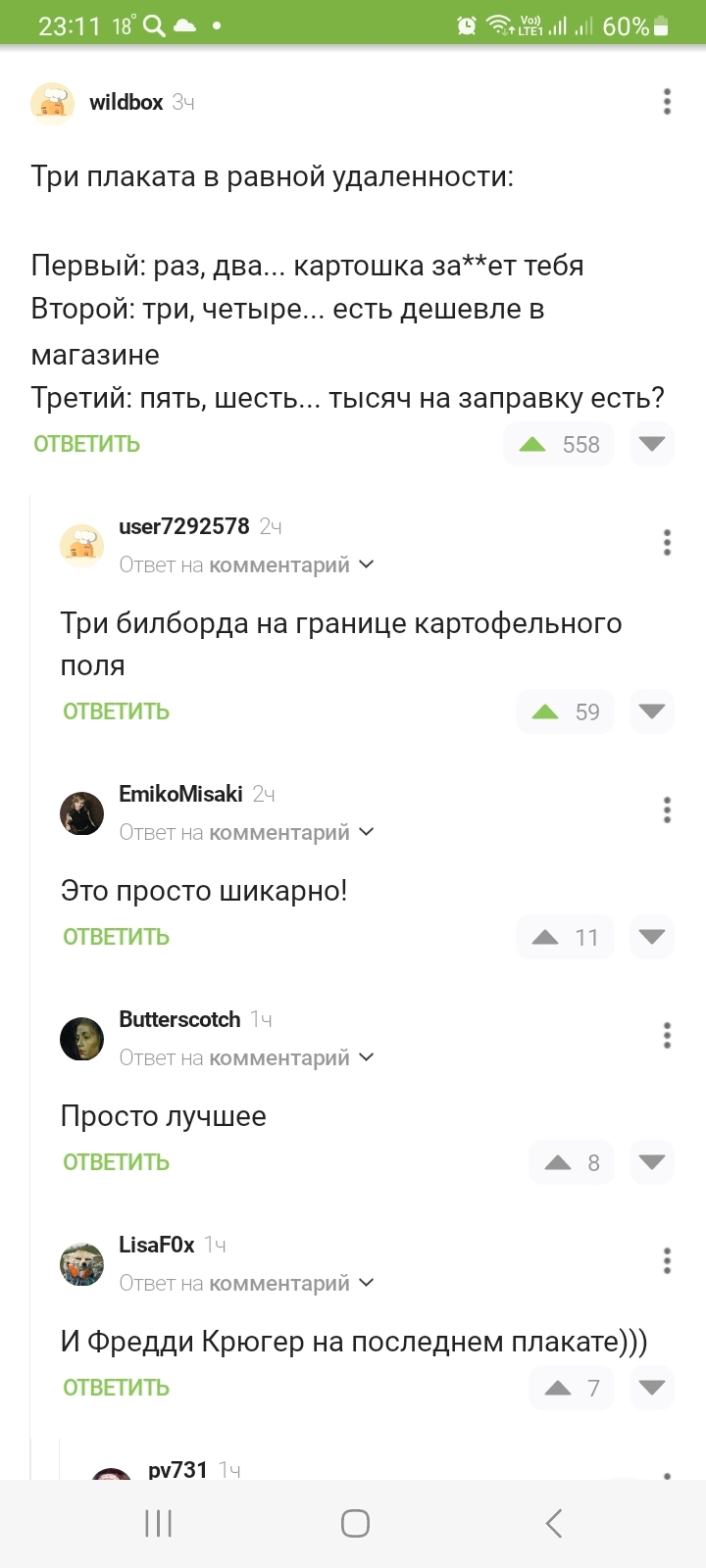The height and width of the screenshot is (1568, 706).
Task: Open overflow menu on EmikoMisaki's comment
Action: point(667,809)
